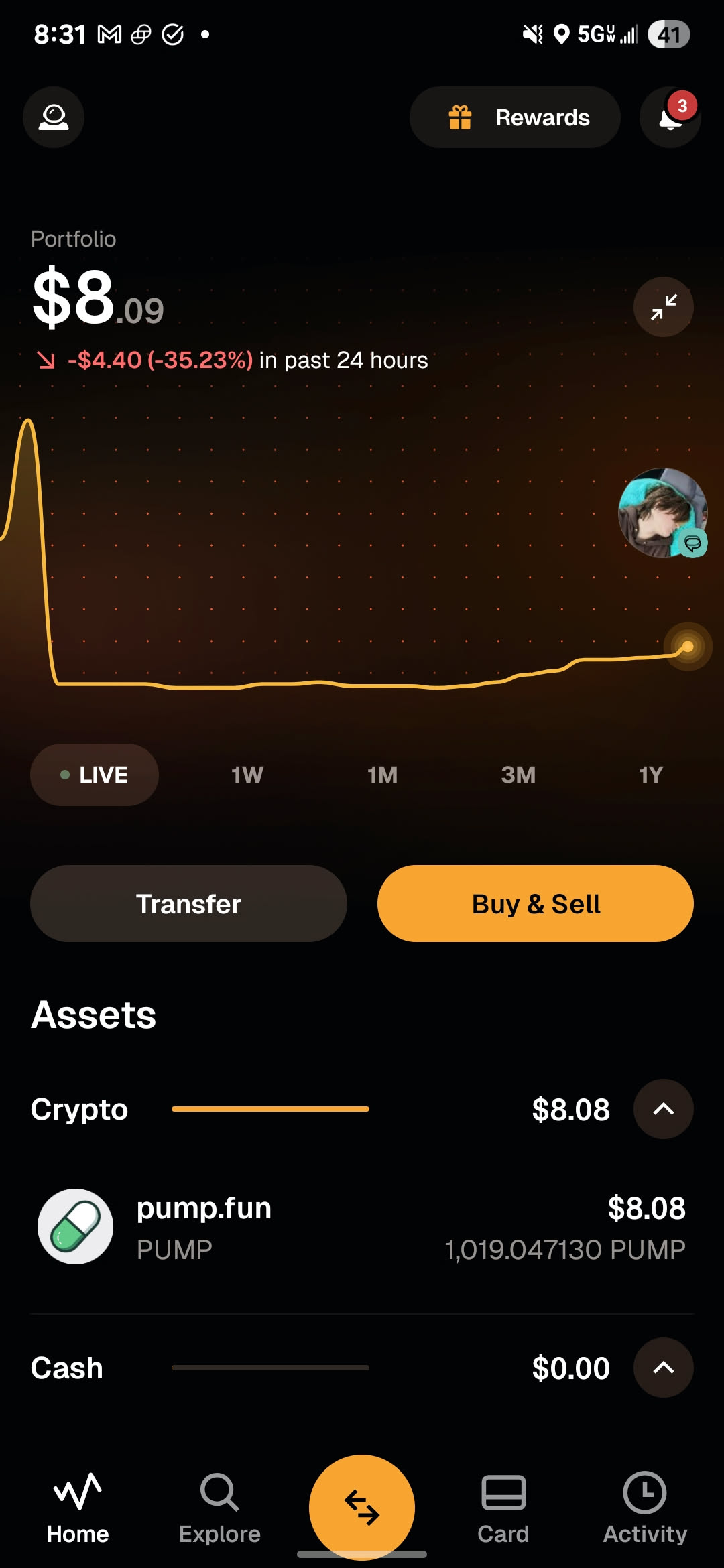Switch chart to 1M range
This screenshot has height=1568, width=724.
coord(382,775)
